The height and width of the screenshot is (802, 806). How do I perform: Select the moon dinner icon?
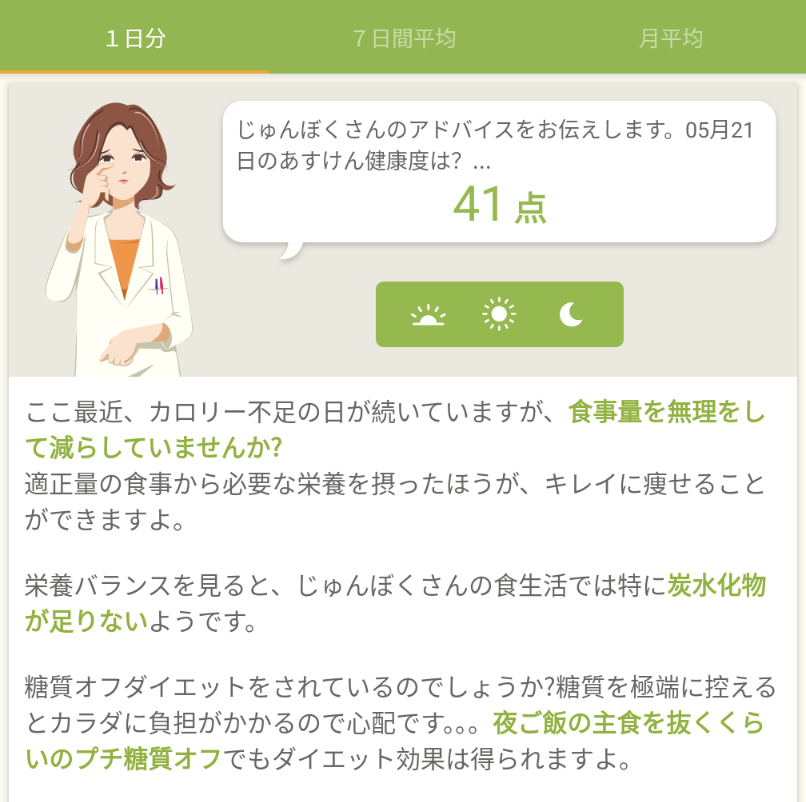tap(571, 315)
